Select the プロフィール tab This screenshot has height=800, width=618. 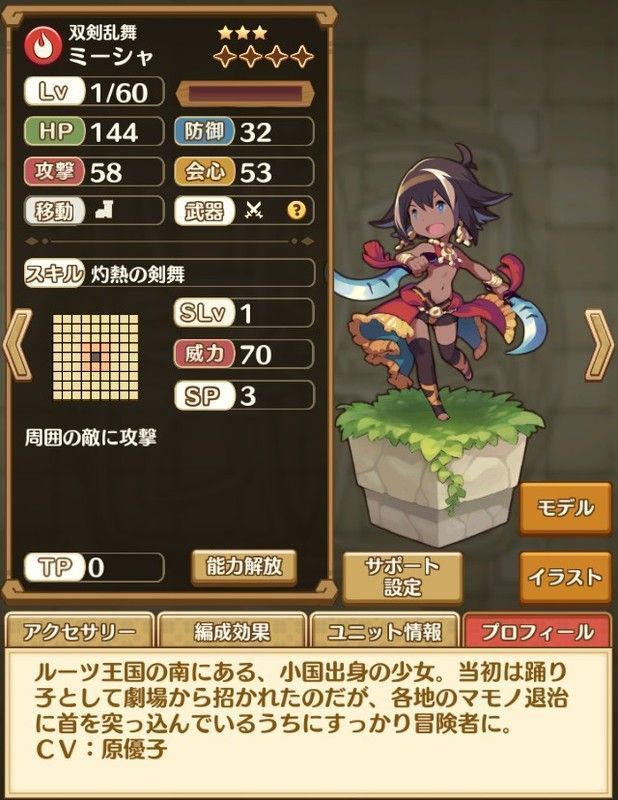[537, 631]
